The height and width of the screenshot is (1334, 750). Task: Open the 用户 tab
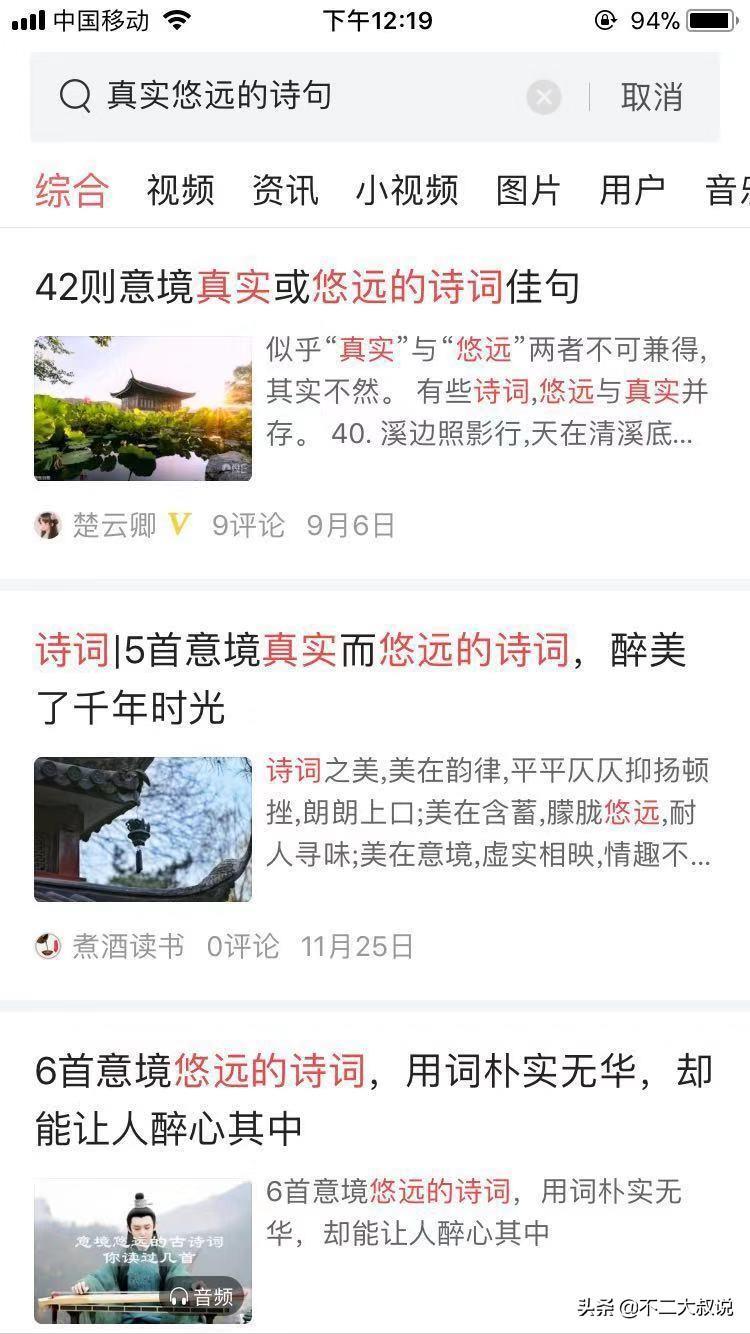(x=632, y=190)
